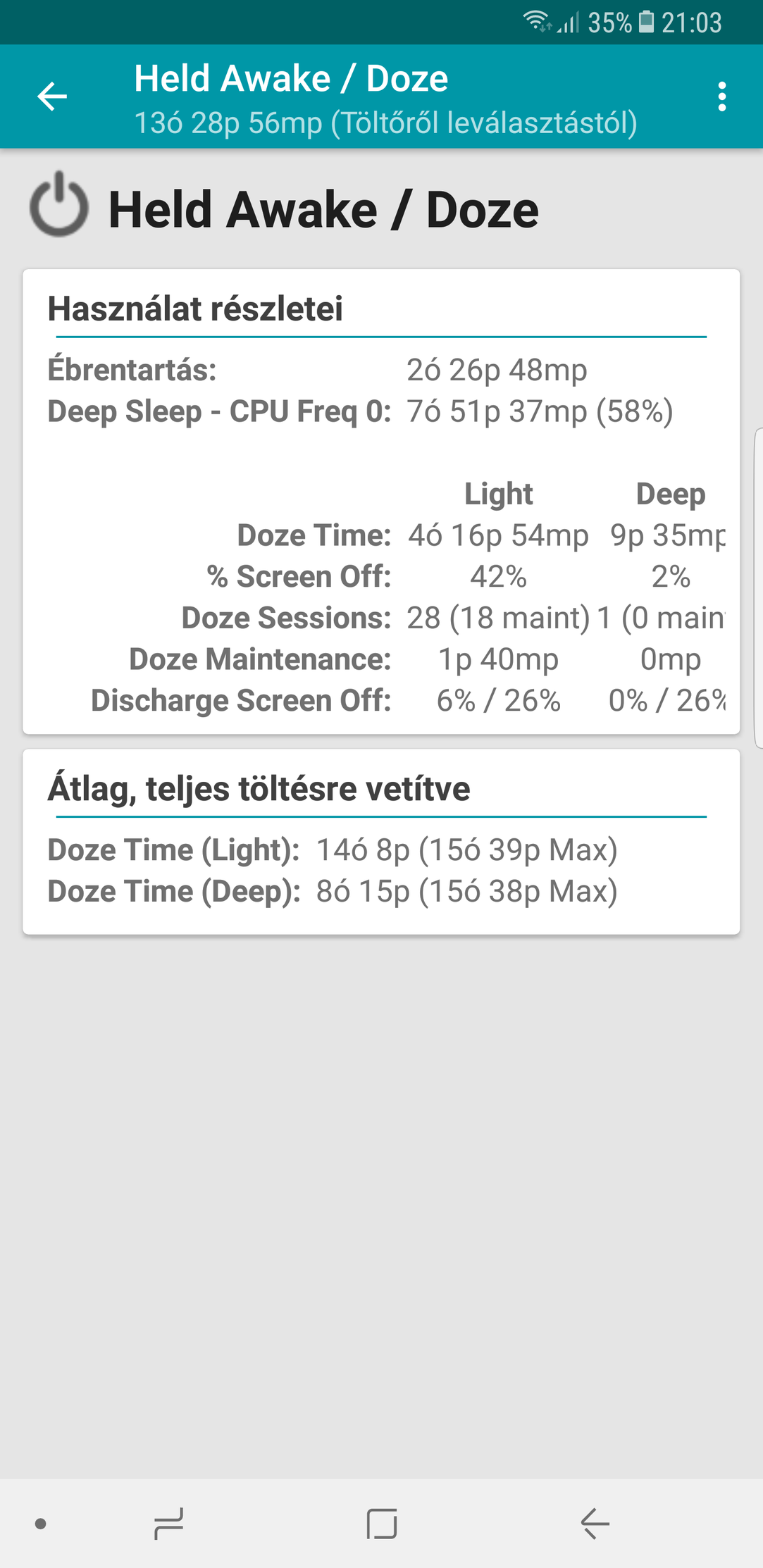
Task: Go back using the app bar arrow
Action: point(52,97)
